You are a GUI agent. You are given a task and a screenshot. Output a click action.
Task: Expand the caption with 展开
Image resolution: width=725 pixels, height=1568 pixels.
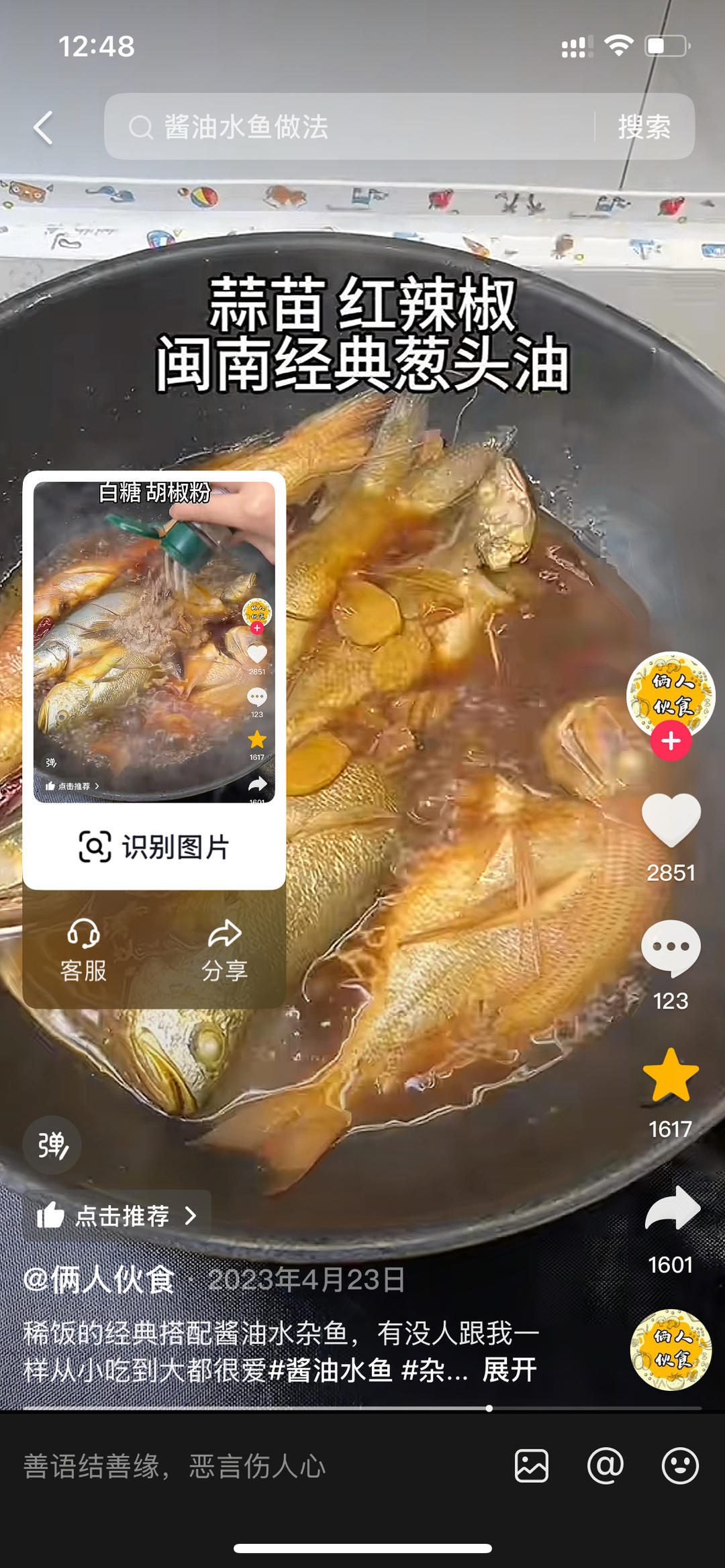(510, 1369)
